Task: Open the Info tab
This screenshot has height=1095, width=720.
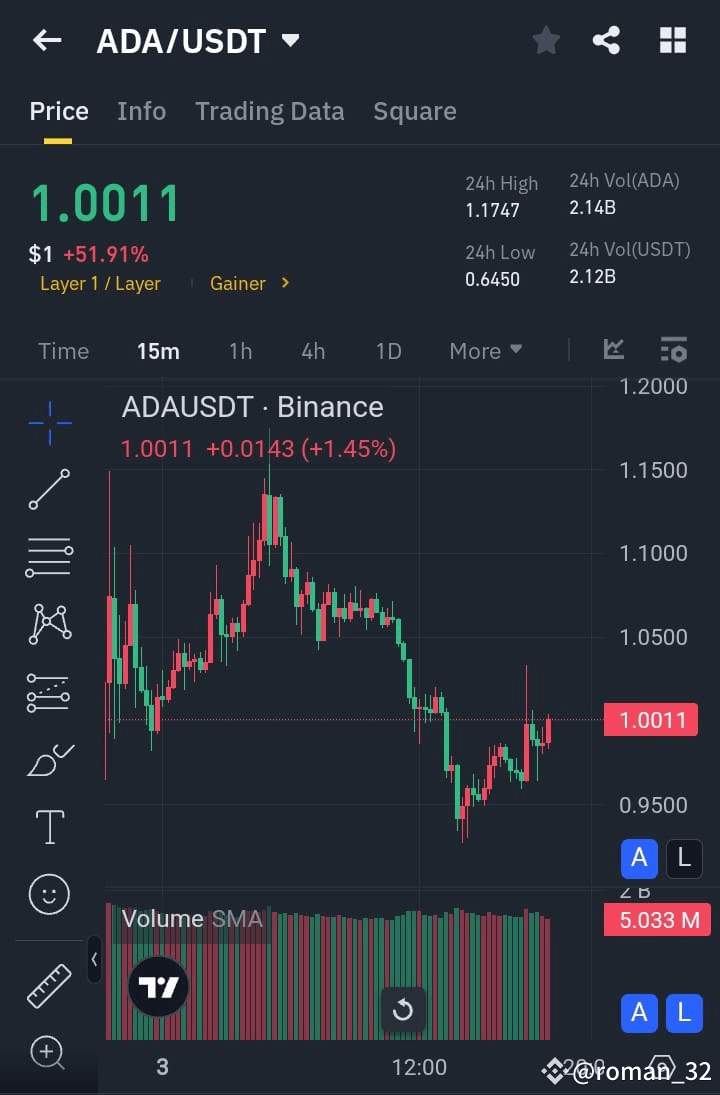Action: pyautogui.click(x=141, y=111)
